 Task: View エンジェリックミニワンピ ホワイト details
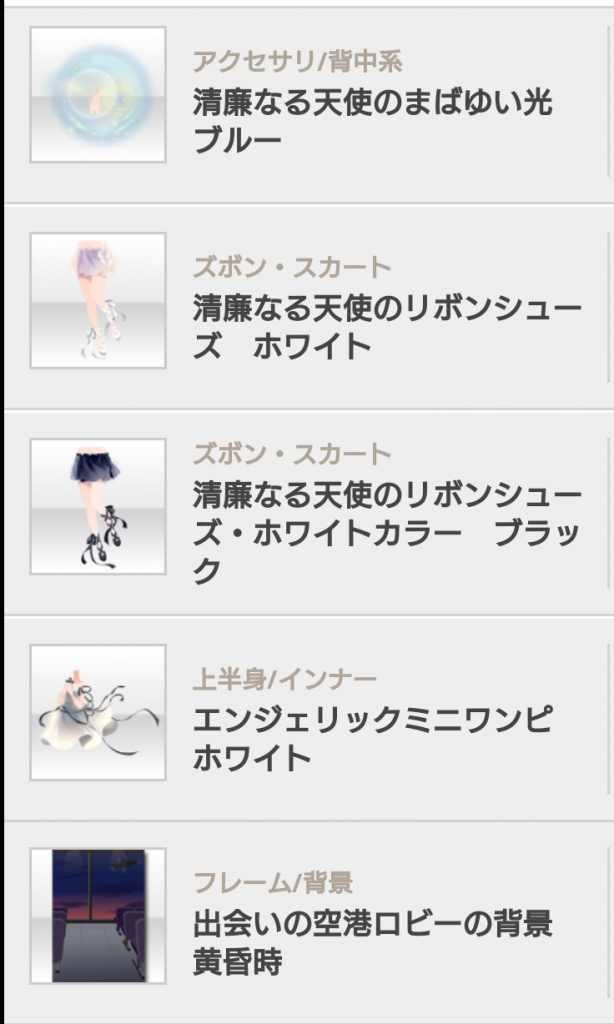309,718
